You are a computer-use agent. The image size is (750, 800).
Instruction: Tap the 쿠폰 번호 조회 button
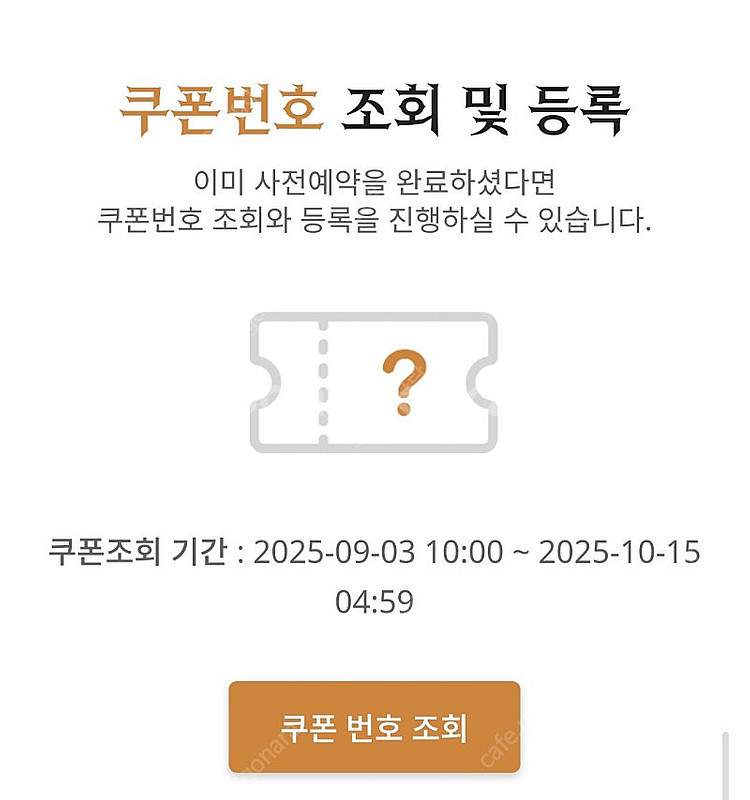pyautogui.click(x=374, y=727)
